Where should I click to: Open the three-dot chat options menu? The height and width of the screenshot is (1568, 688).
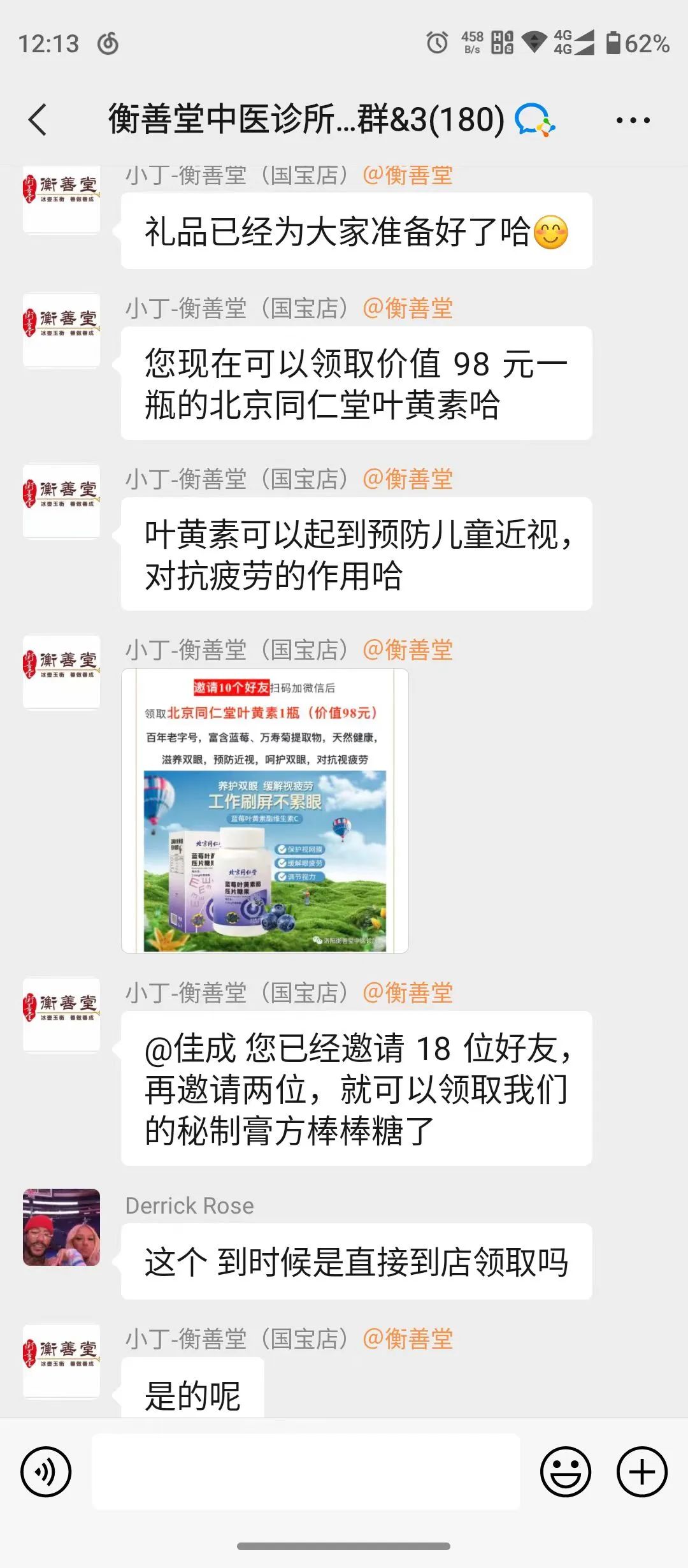633,120
